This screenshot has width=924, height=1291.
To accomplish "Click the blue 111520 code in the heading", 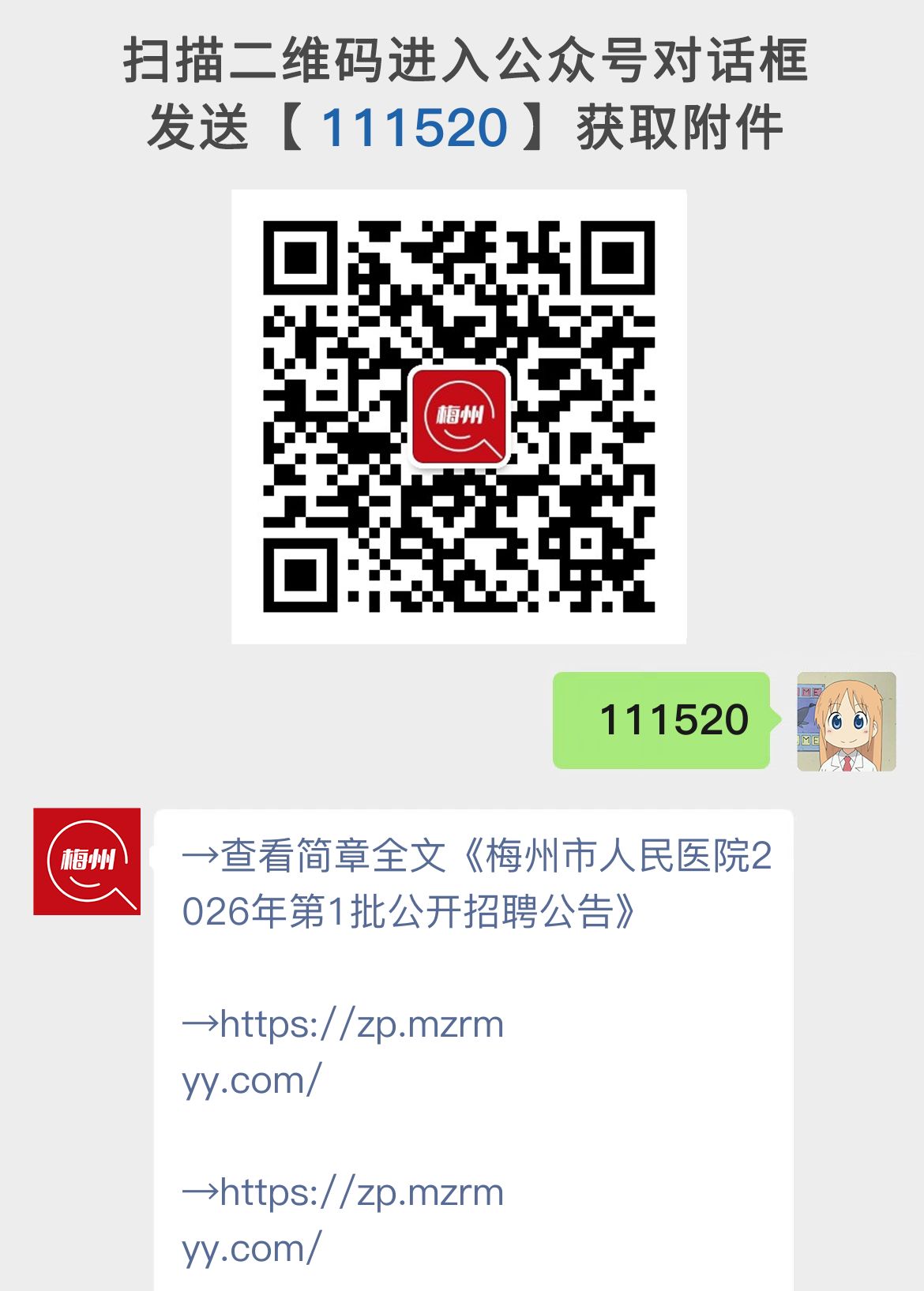I will (x=417, y=125).
